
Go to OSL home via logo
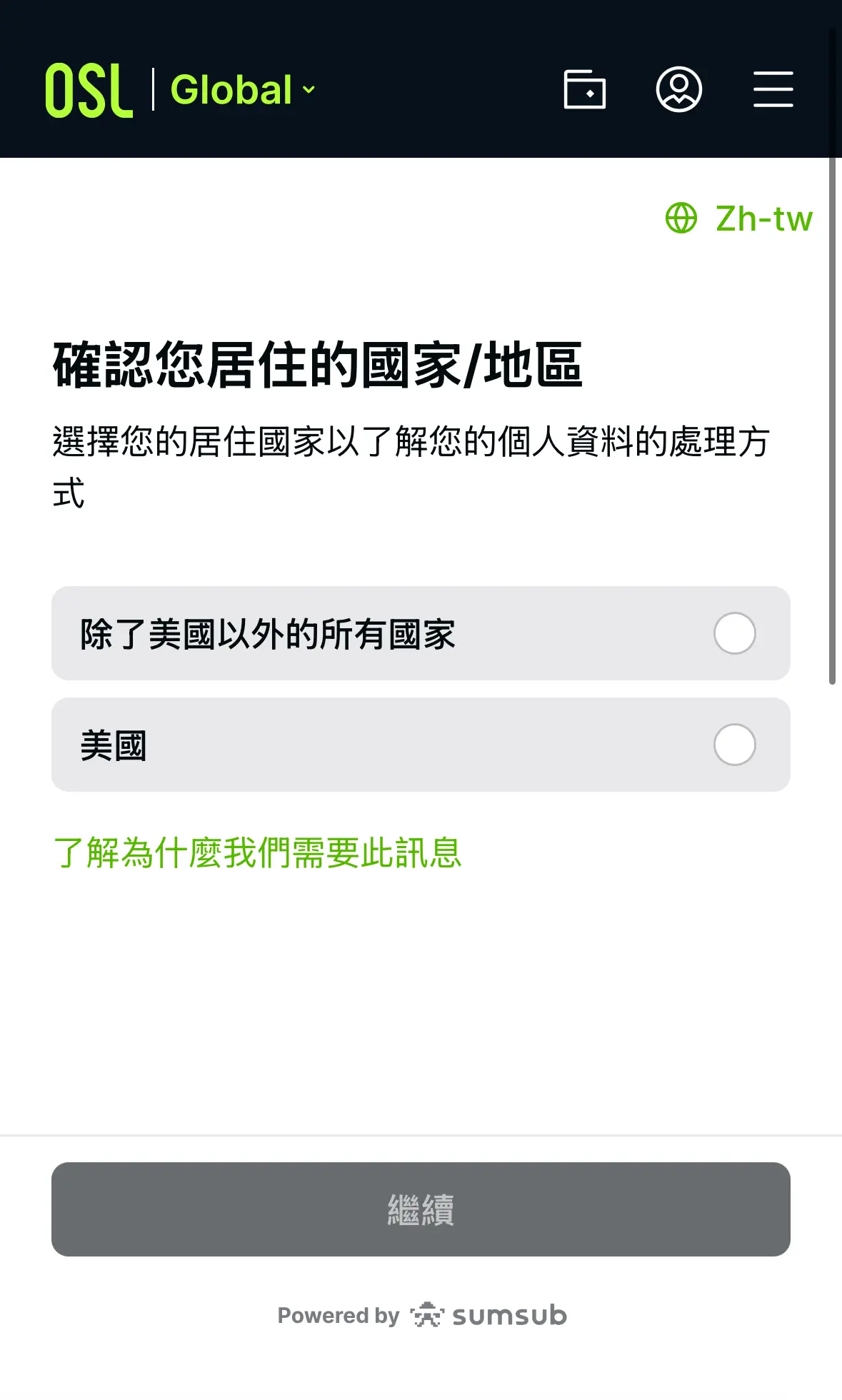89,90
